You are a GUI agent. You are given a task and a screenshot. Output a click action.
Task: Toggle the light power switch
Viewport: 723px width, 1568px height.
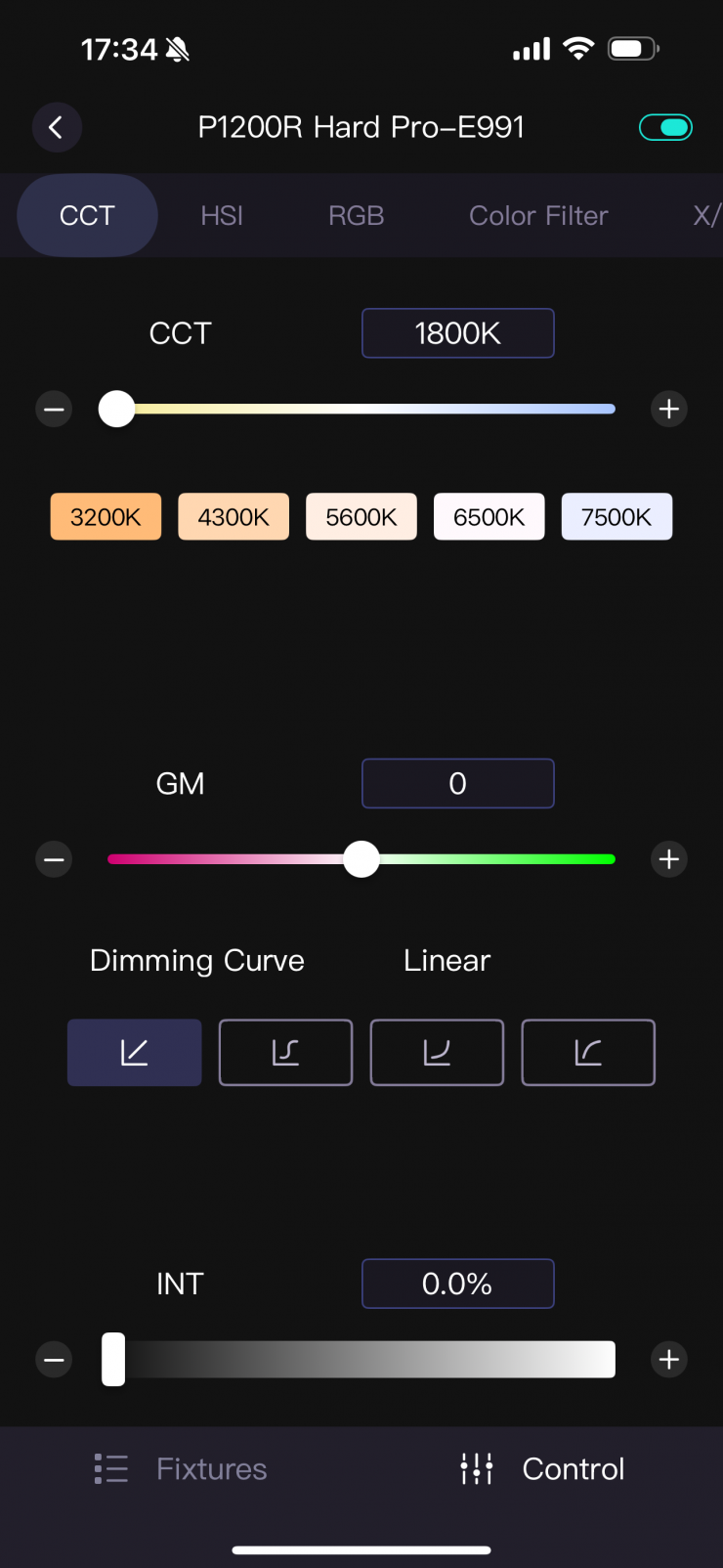(x=665, y=127)
